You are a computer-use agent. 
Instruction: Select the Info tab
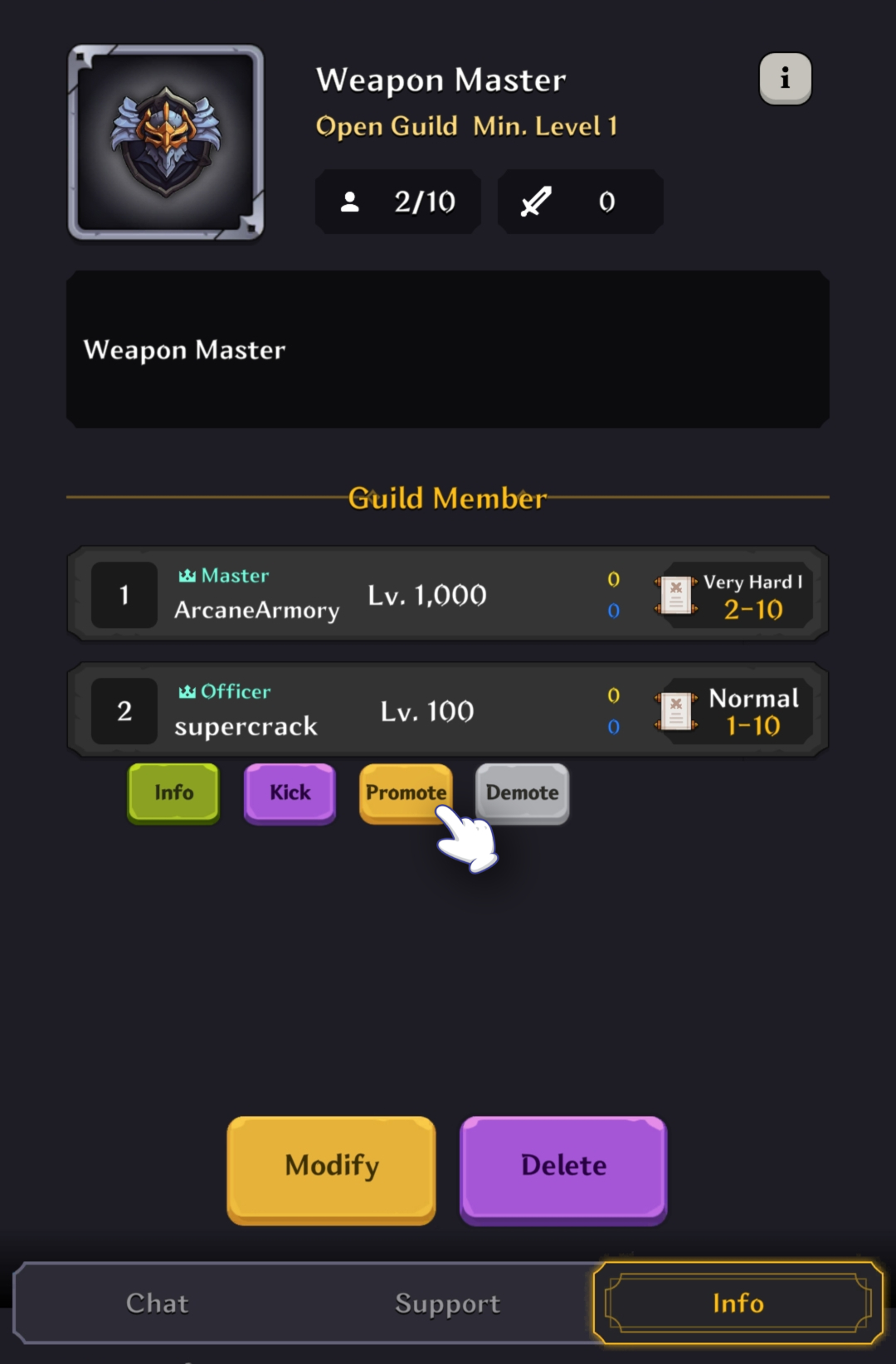[x=738, y=1303]
